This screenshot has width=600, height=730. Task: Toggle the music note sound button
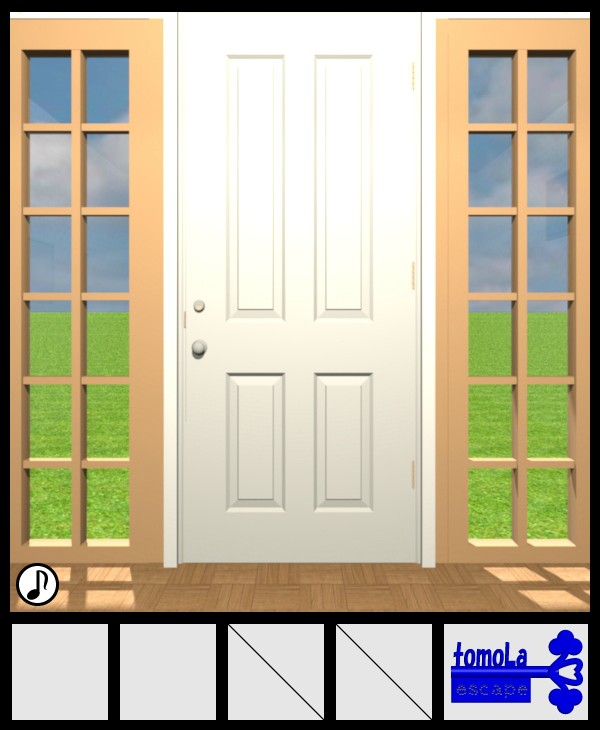tap(38, 584)
